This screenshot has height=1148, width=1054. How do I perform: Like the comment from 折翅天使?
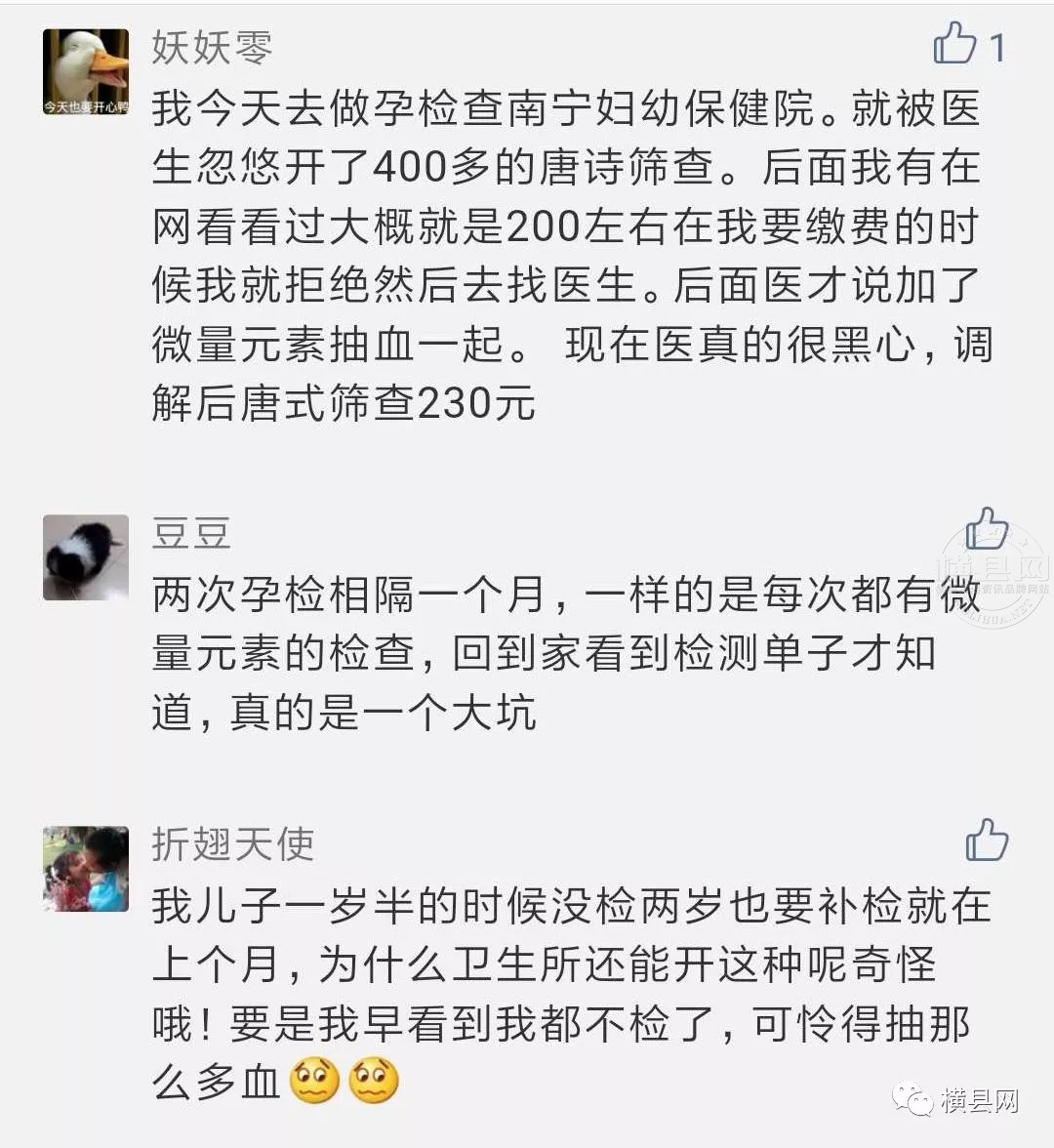point(986,840)
